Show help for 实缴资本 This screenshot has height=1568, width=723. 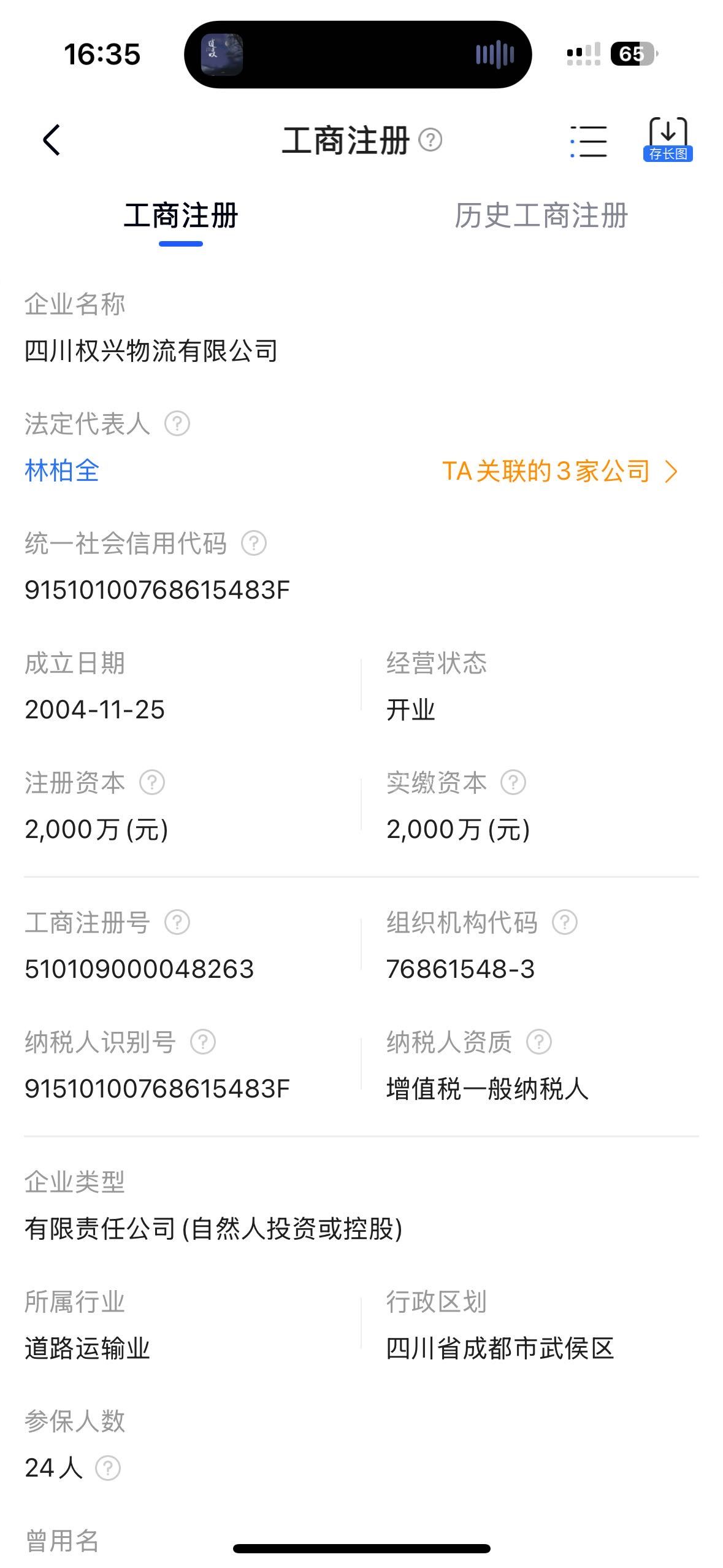[x=513, y=782]
